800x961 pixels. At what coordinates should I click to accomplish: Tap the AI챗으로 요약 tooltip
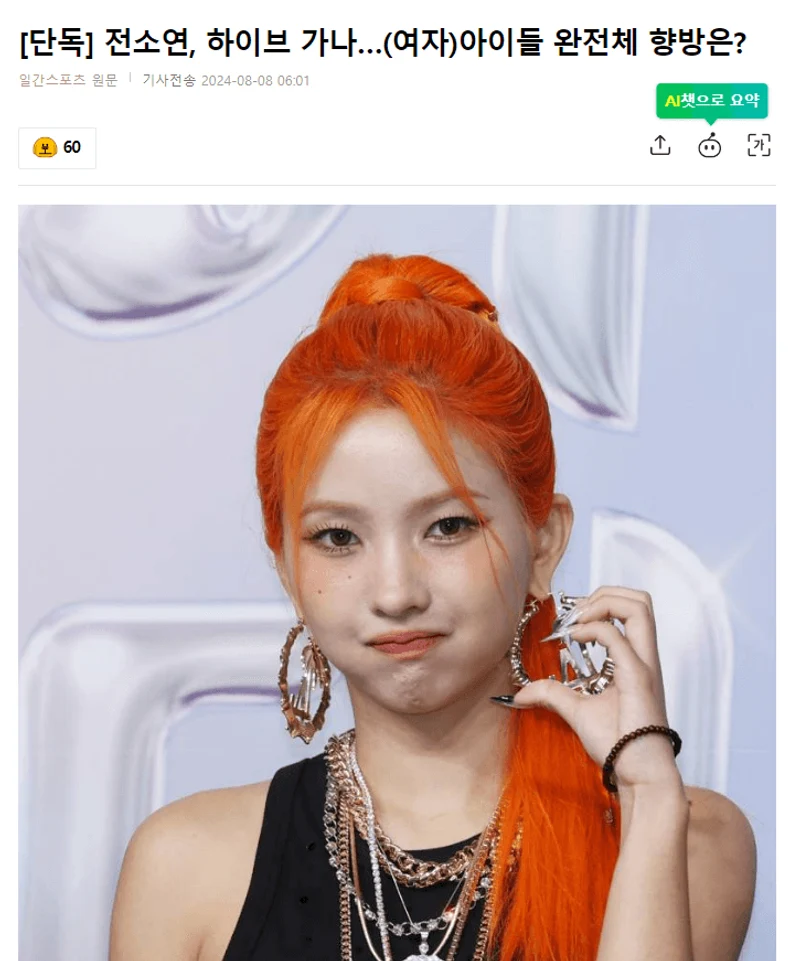point(711,100)
